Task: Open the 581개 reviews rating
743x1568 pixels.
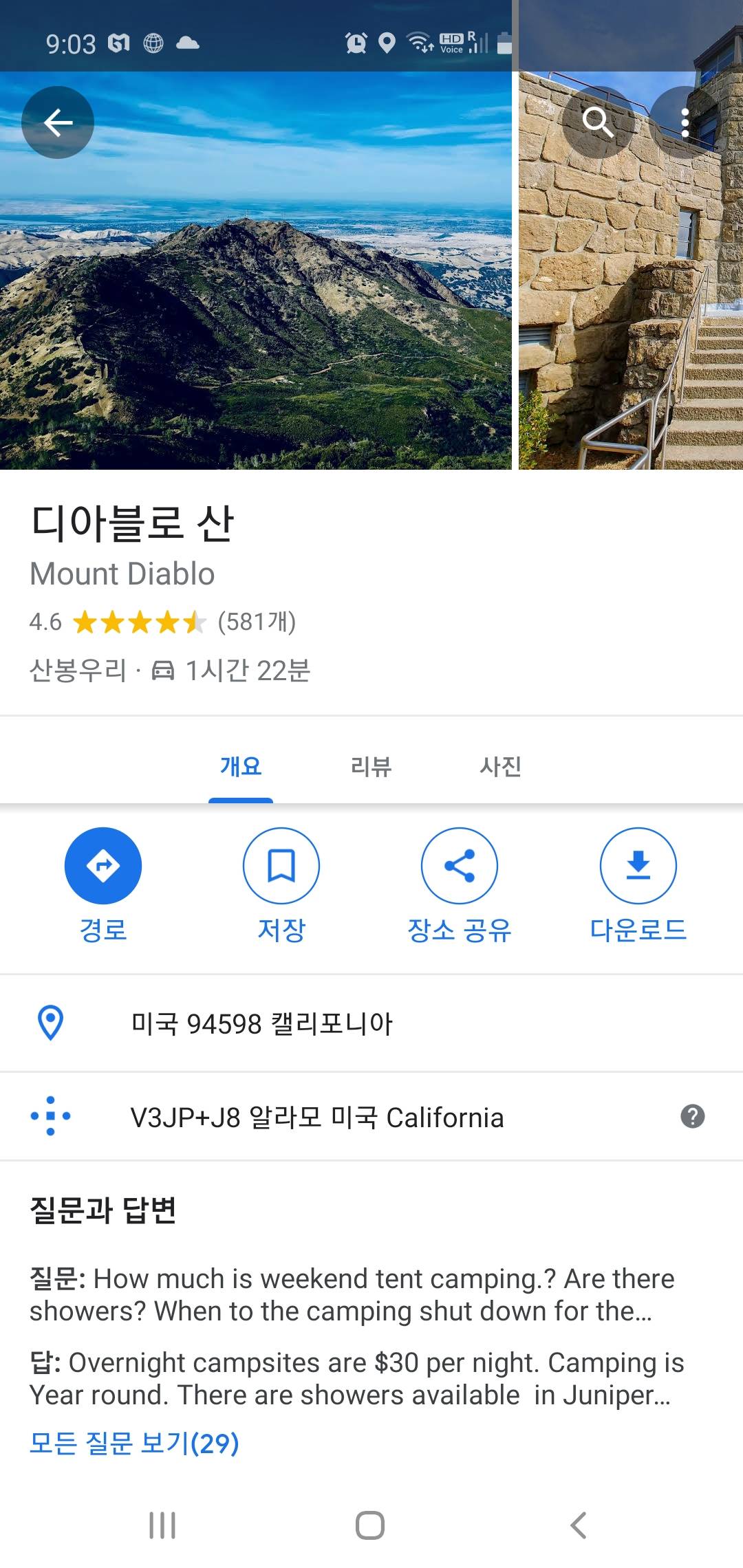Action: (256, 622)
